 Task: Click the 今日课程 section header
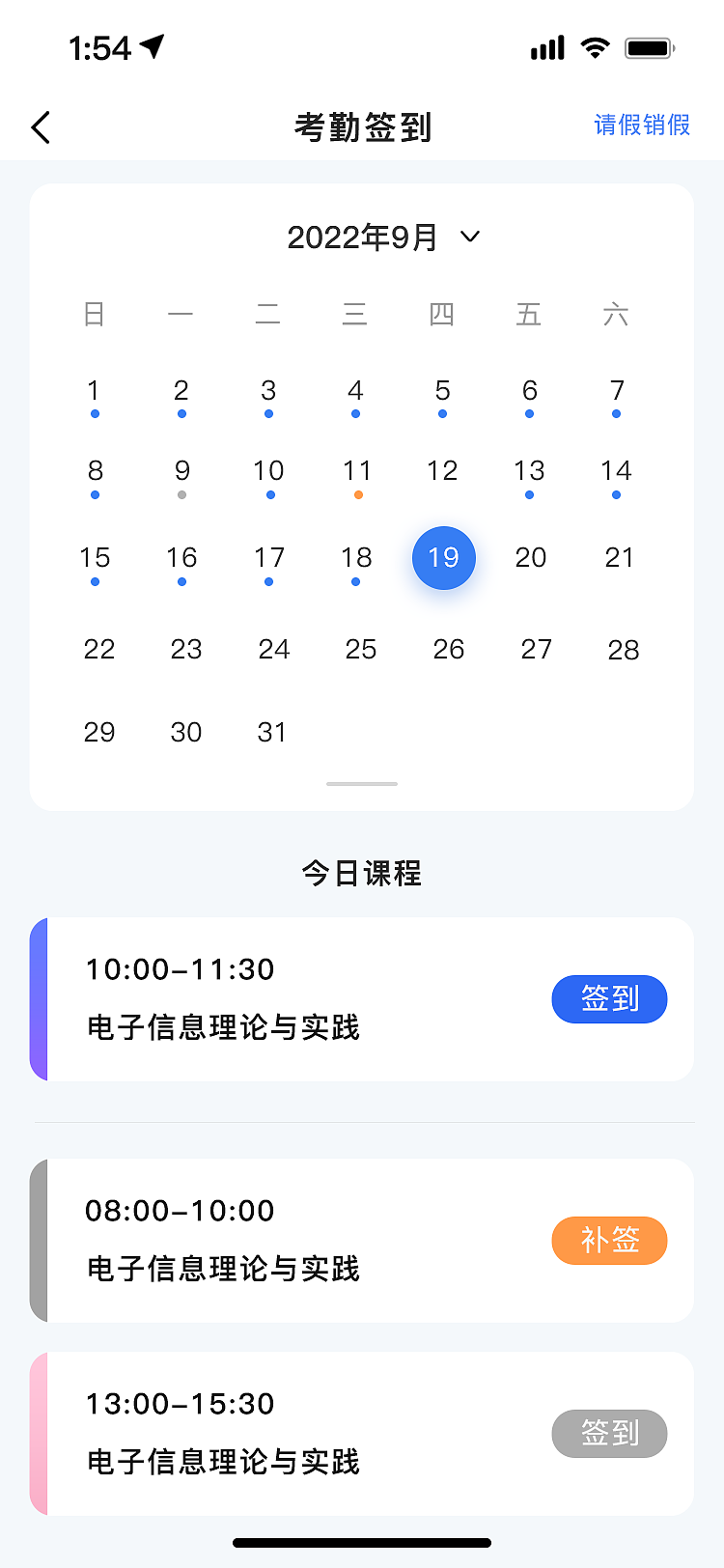point(361,874)
